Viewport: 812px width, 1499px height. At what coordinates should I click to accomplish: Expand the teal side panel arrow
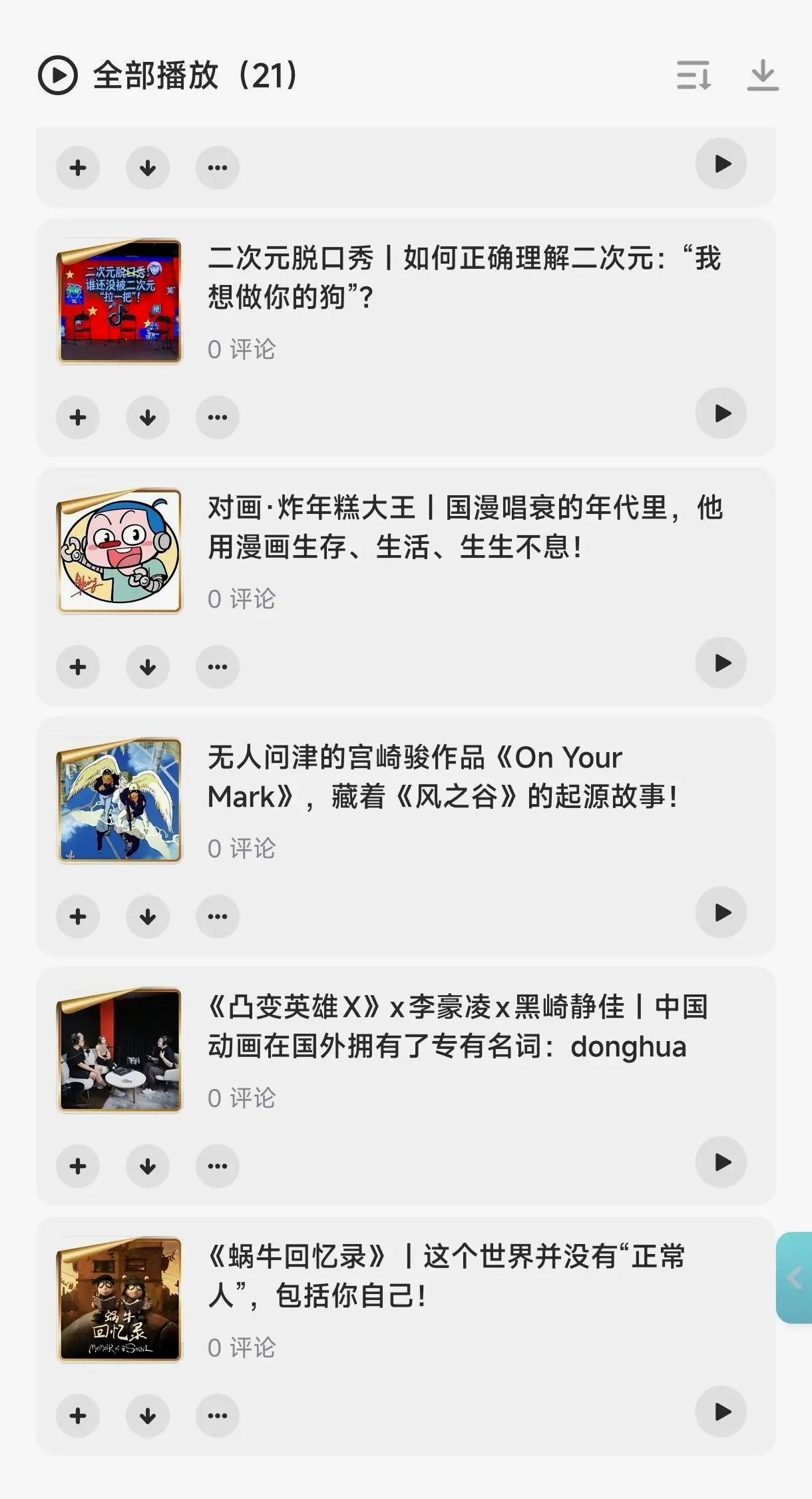pos(795,1278)
